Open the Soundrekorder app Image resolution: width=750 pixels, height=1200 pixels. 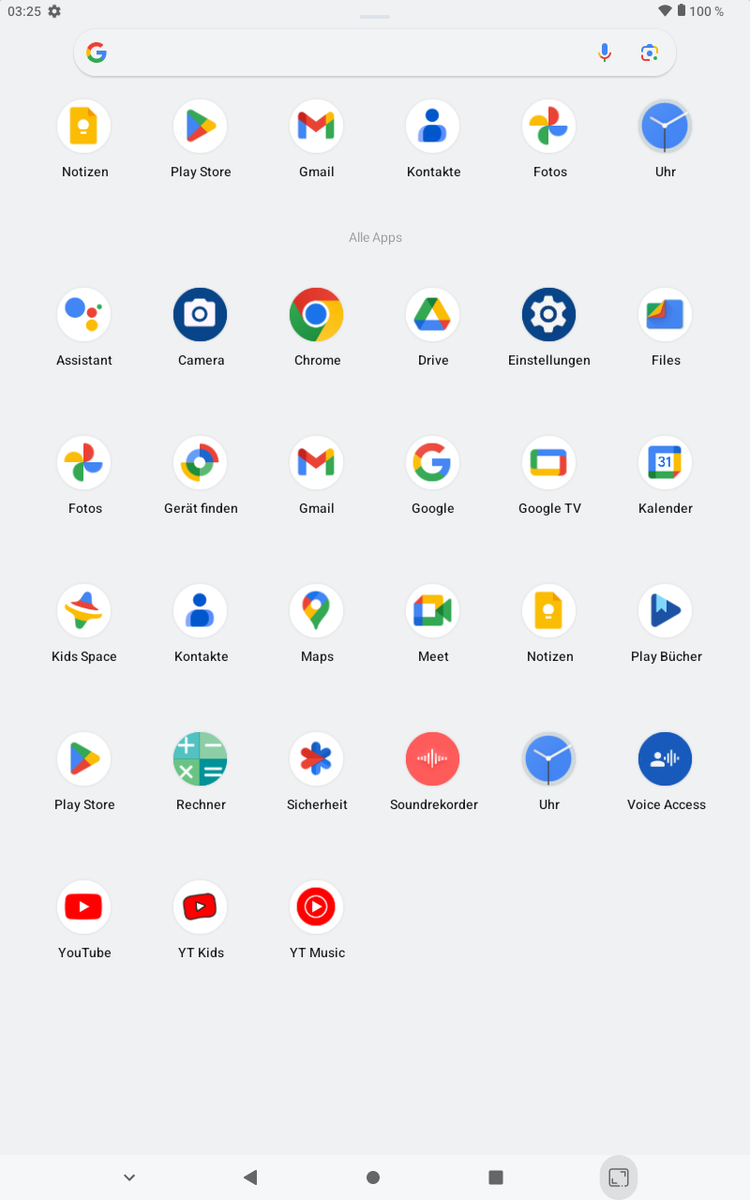[x=433, y=759]
